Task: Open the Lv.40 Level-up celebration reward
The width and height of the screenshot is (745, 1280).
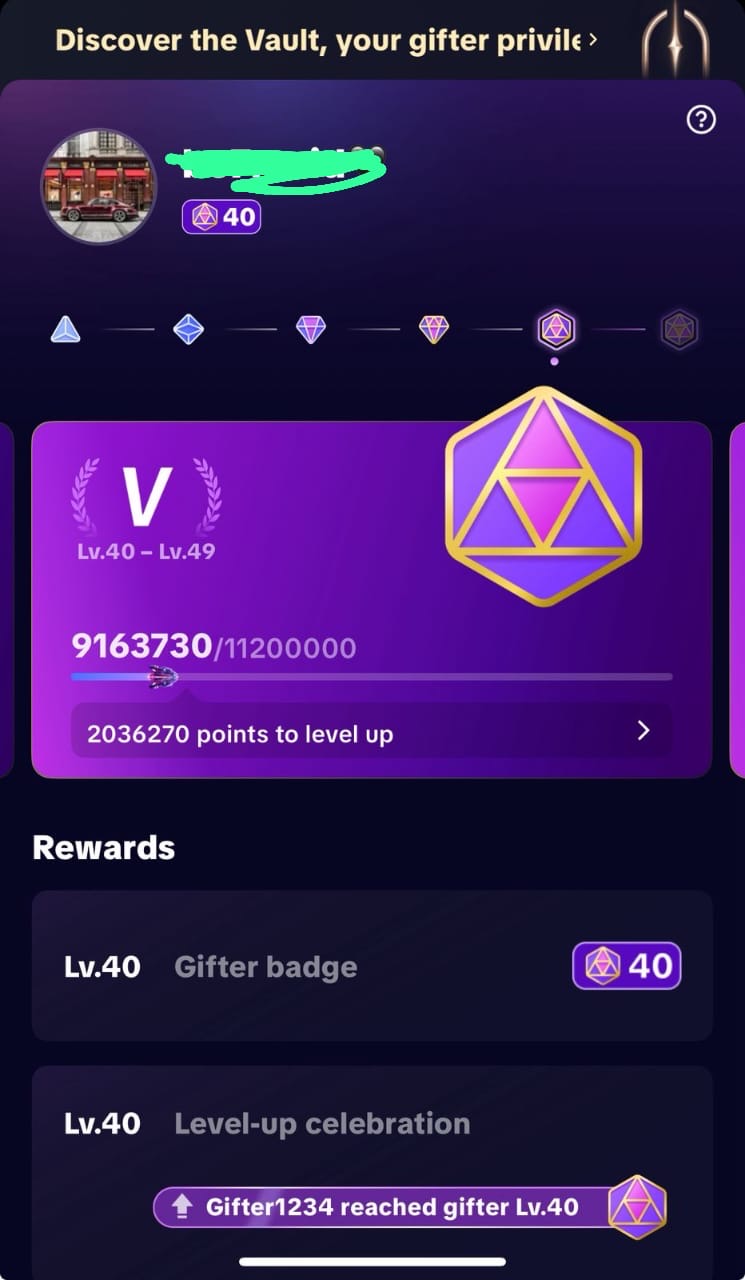Action: point(371,1123)
